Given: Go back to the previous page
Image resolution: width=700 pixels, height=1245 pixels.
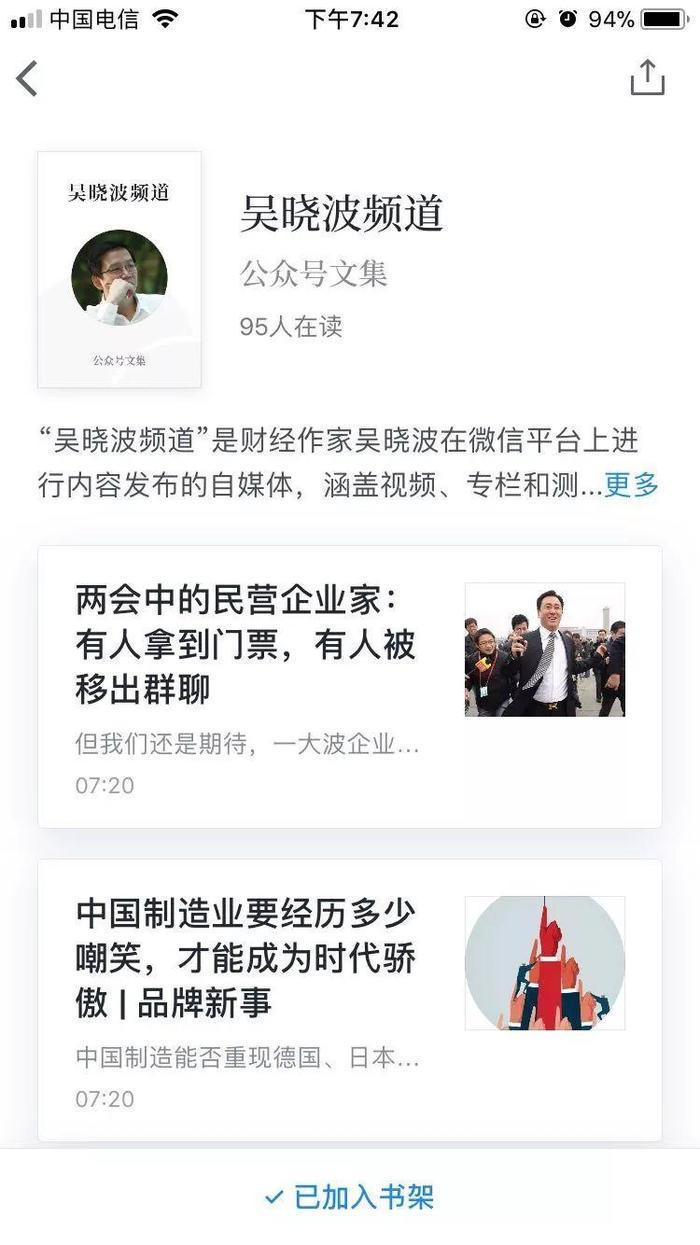Looking at the screenshot, I should (x=27, y=78).
